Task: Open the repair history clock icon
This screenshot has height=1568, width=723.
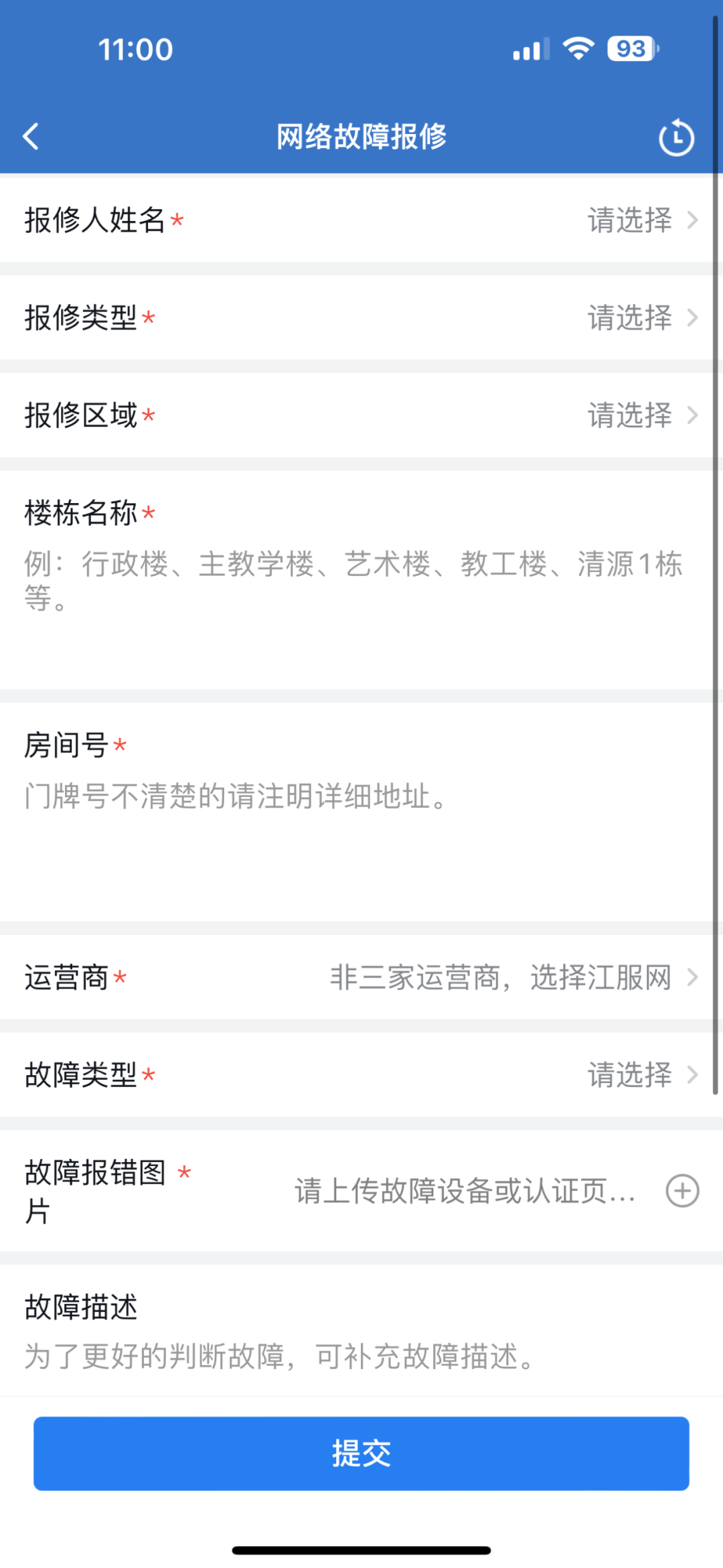Action: (x=676, y=138)
